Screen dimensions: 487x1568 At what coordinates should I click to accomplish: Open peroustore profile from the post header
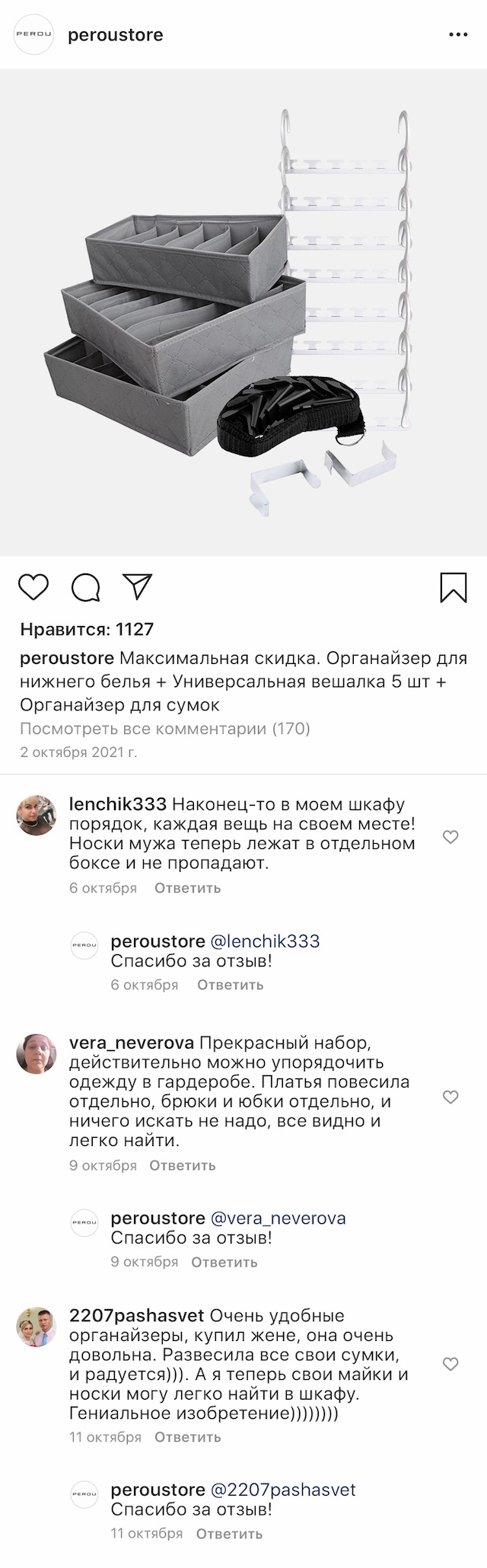click(x=115, y=35)
